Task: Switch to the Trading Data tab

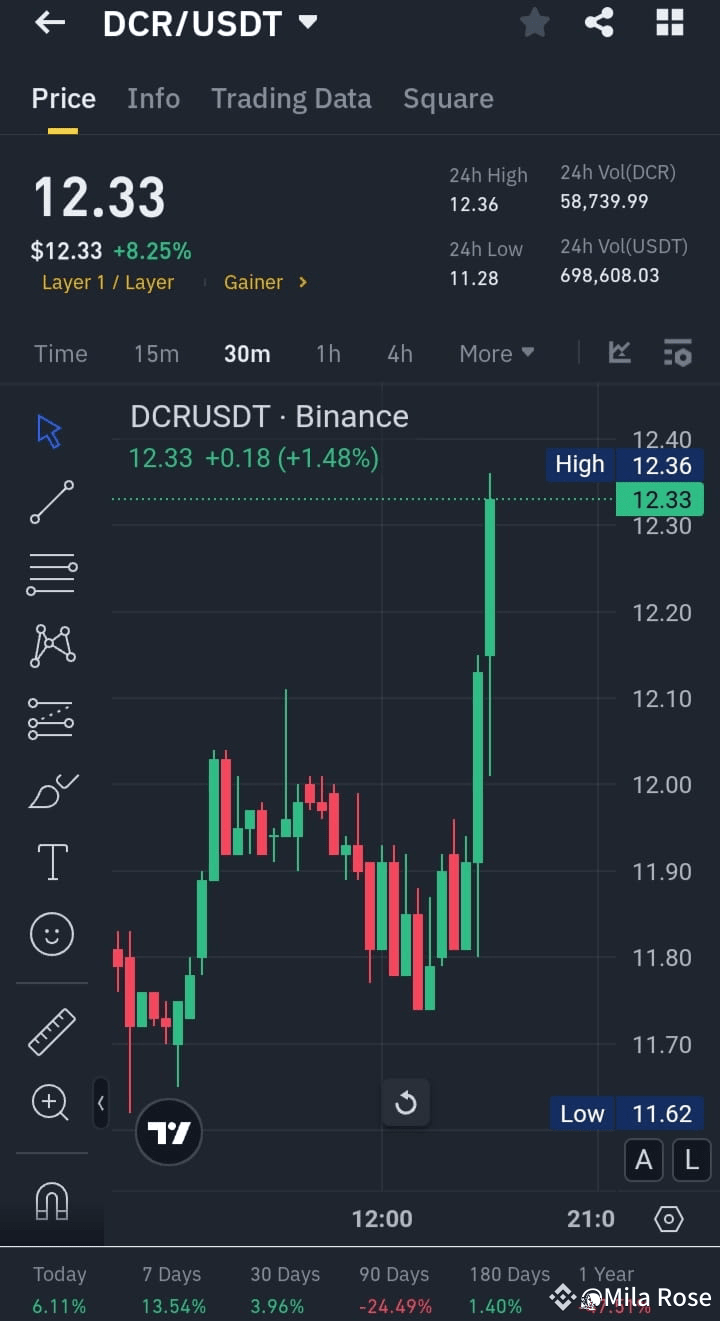Action: (x=291, y=98)
